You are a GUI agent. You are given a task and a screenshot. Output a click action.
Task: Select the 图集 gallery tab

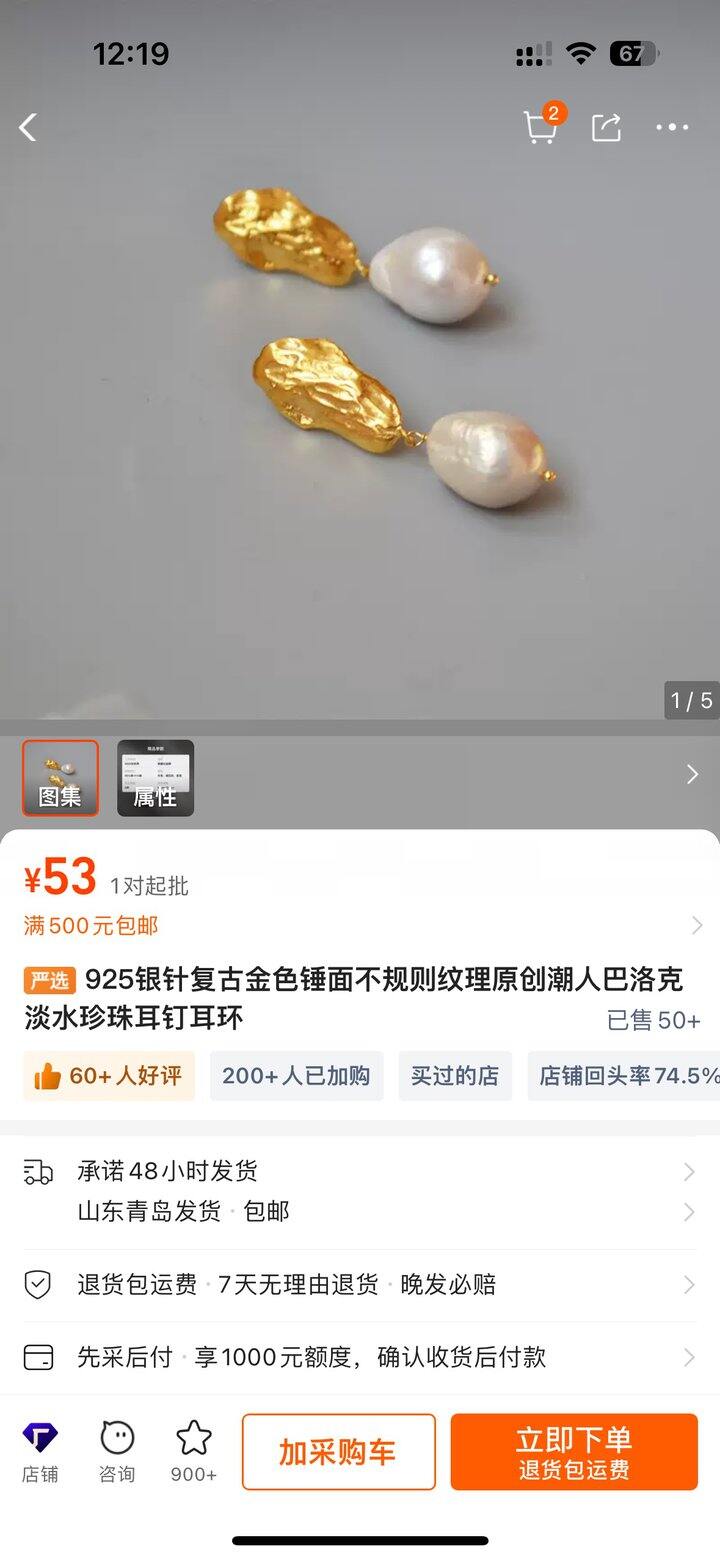pos(60,778)
